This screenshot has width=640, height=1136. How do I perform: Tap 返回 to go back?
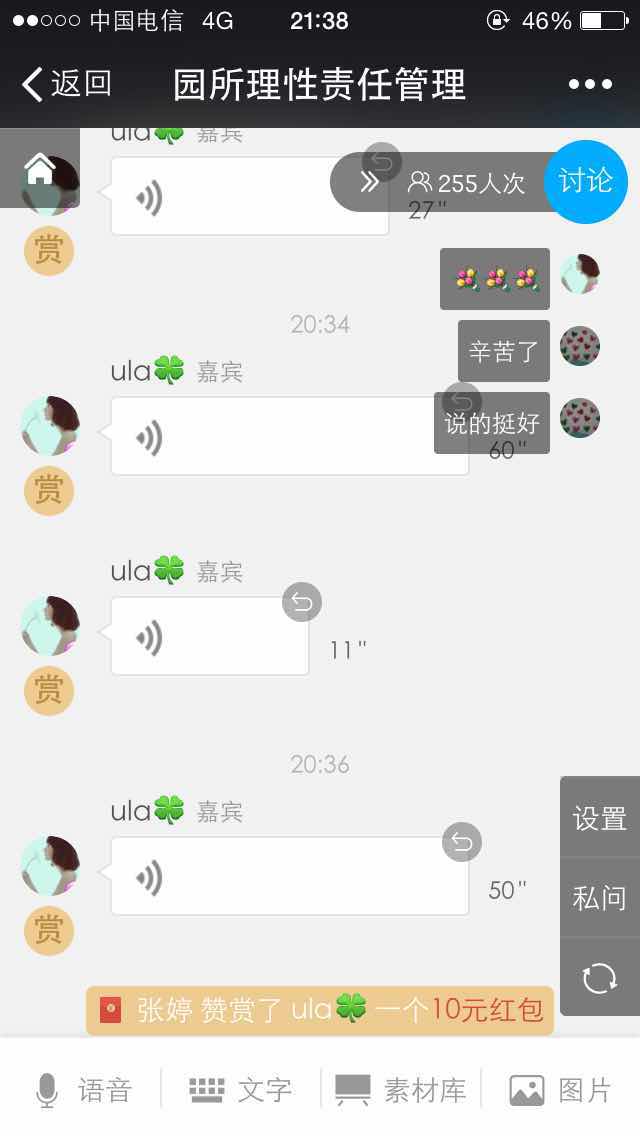66,84
